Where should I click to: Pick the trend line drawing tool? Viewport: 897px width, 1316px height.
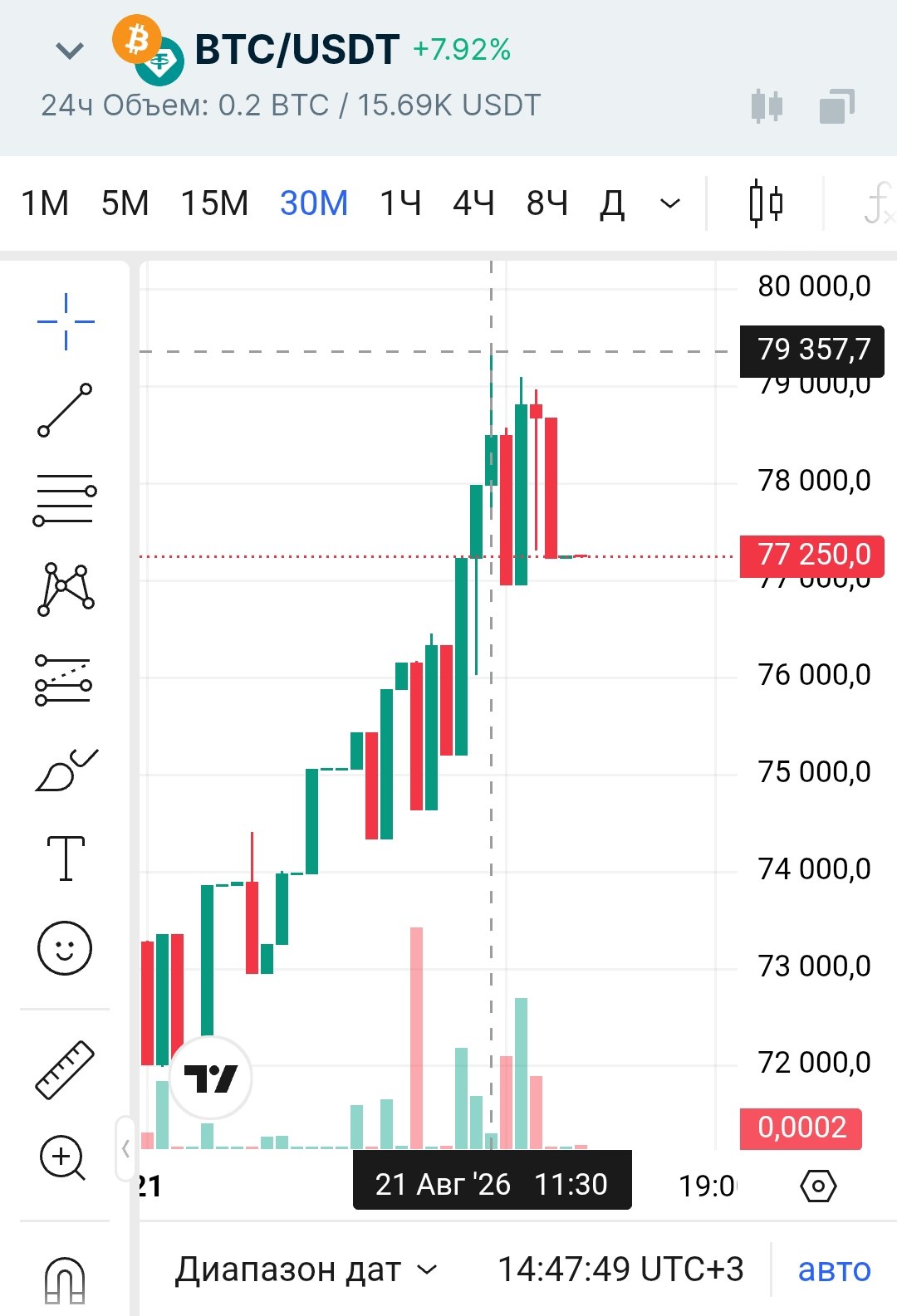(65, 410)
